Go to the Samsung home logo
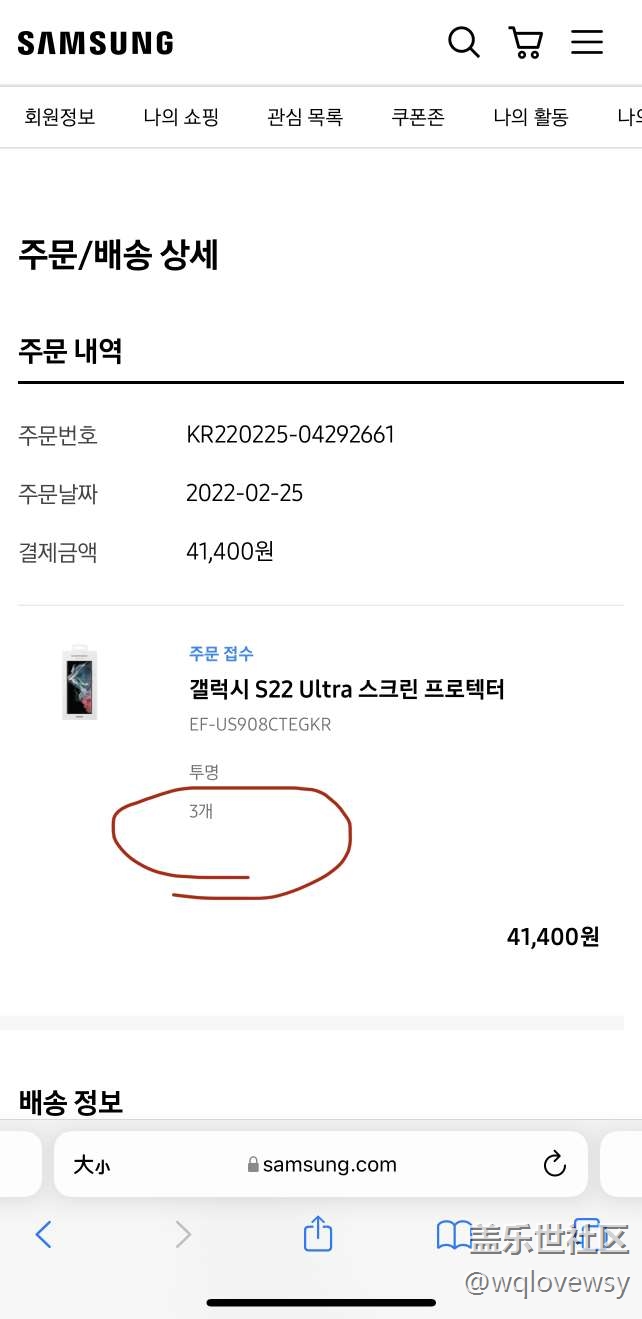642x1319 pixels. click(95, 43)
